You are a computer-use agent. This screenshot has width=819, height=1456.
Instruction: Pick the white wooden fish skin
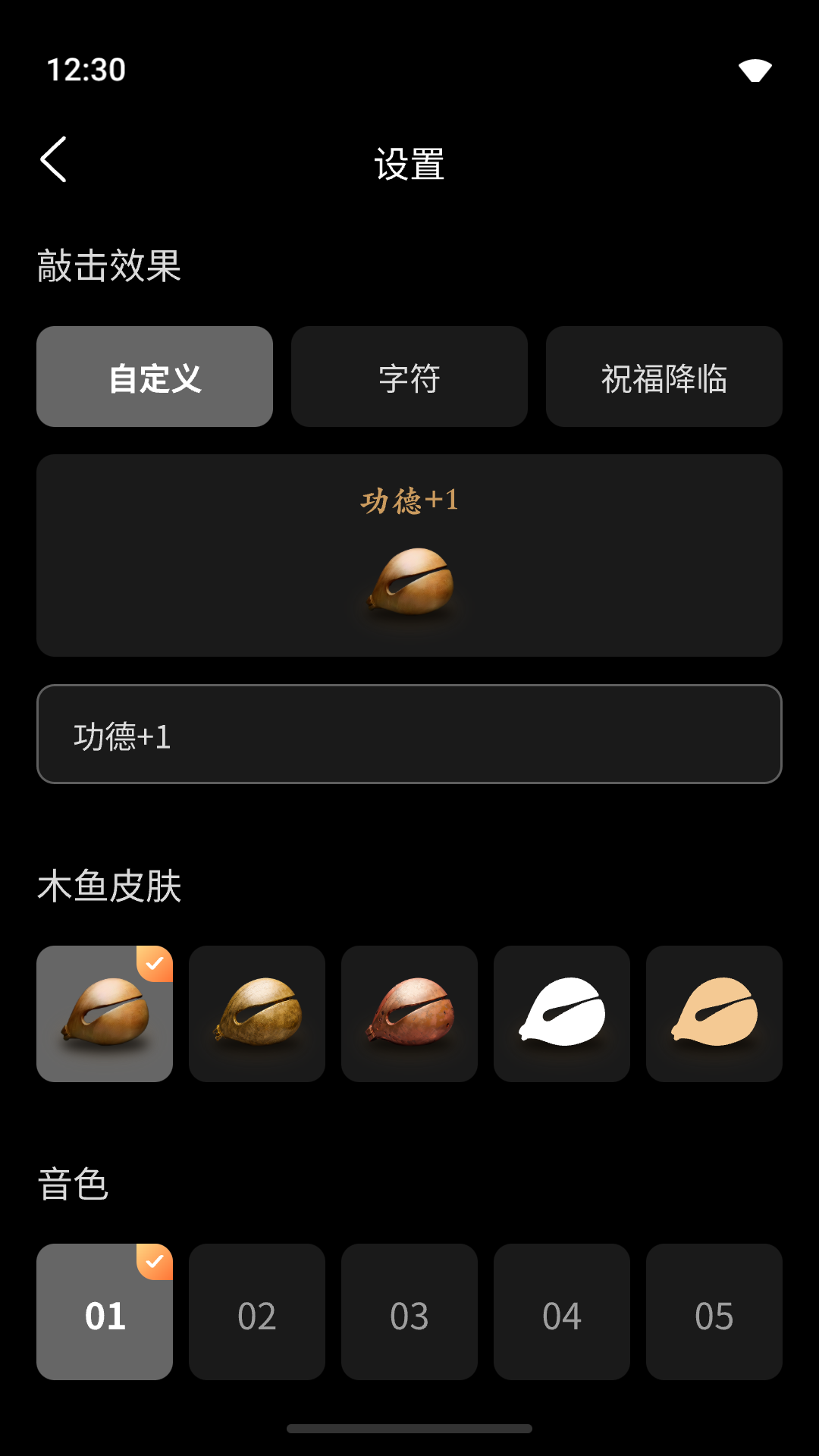pos(562,1012)
